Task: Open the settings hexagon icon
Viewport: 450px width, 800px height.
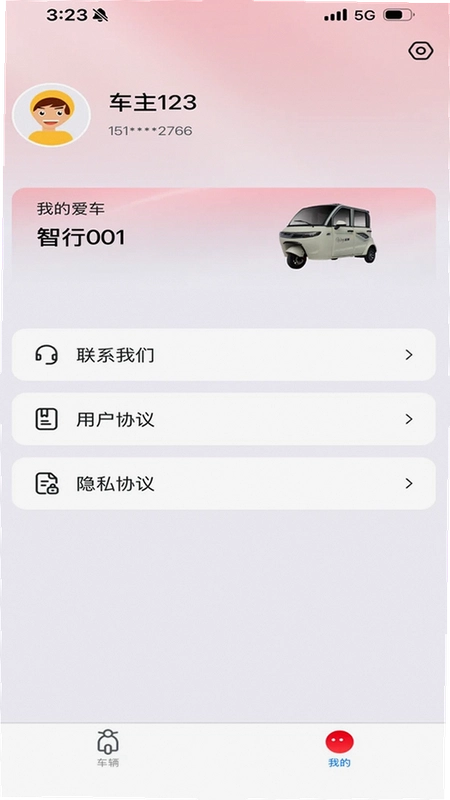Action: [x=420, y=51]
